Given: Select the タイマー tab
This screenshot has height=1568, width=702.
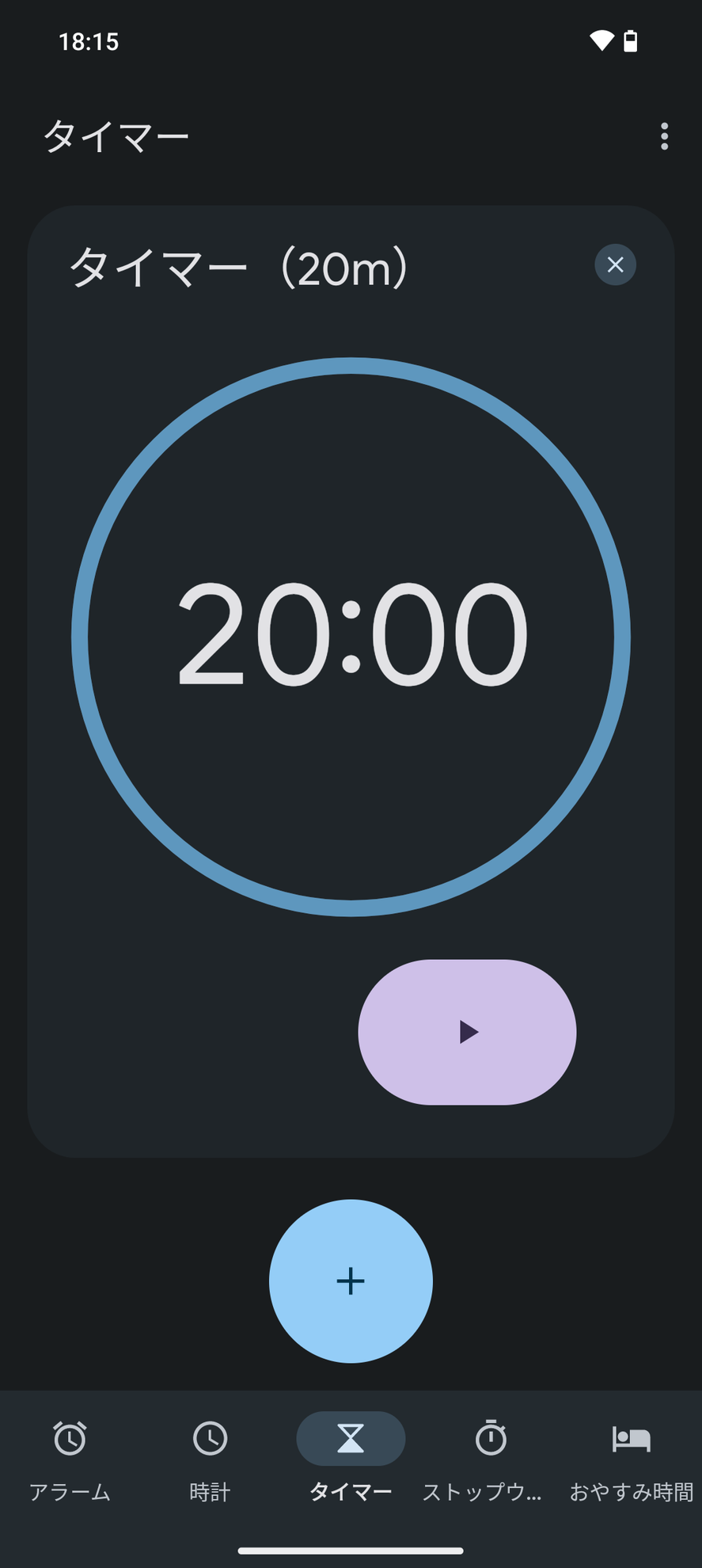Looking at the screenshot, I should pos(351,1459).
